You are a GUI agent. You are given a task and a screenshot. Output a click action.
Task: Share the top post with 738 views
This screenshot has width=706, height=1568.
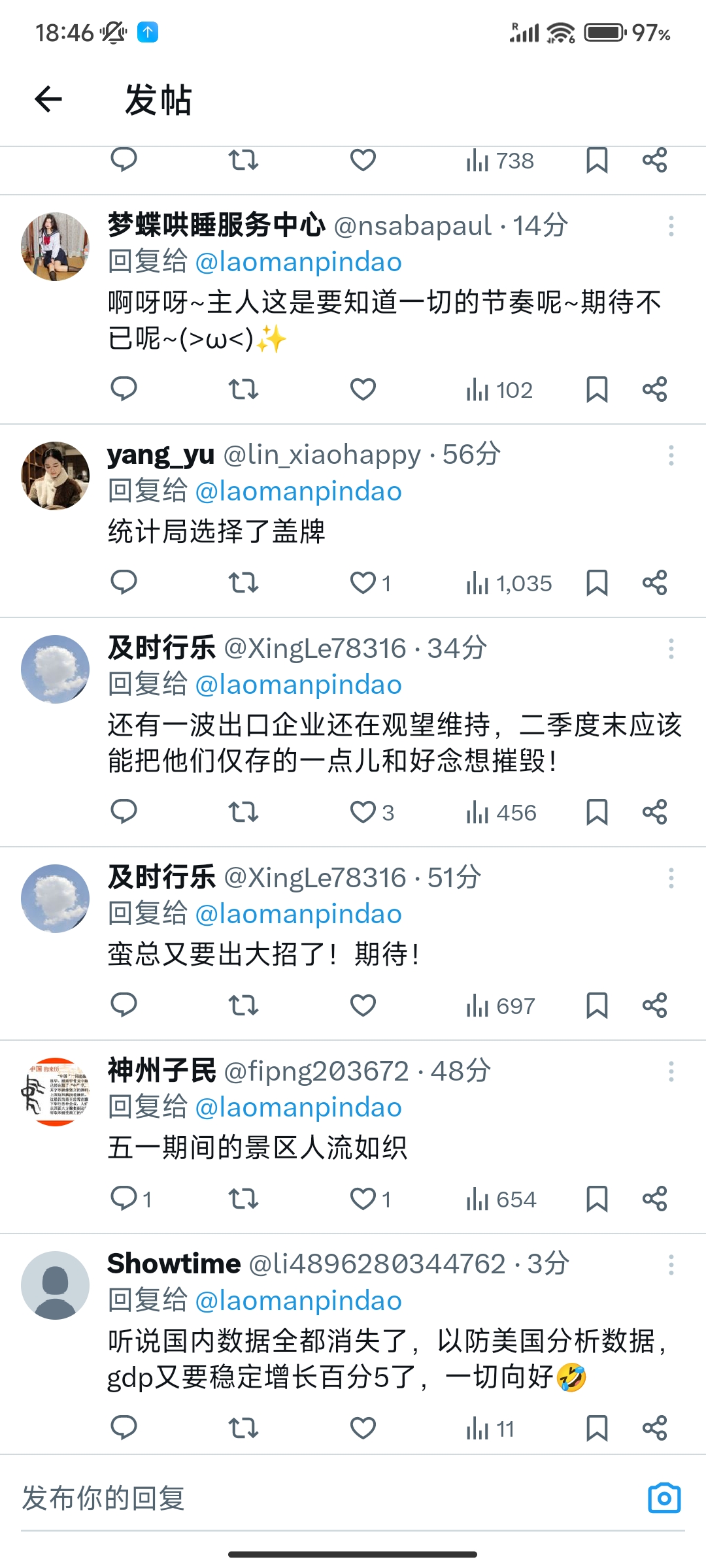point(654,160)
